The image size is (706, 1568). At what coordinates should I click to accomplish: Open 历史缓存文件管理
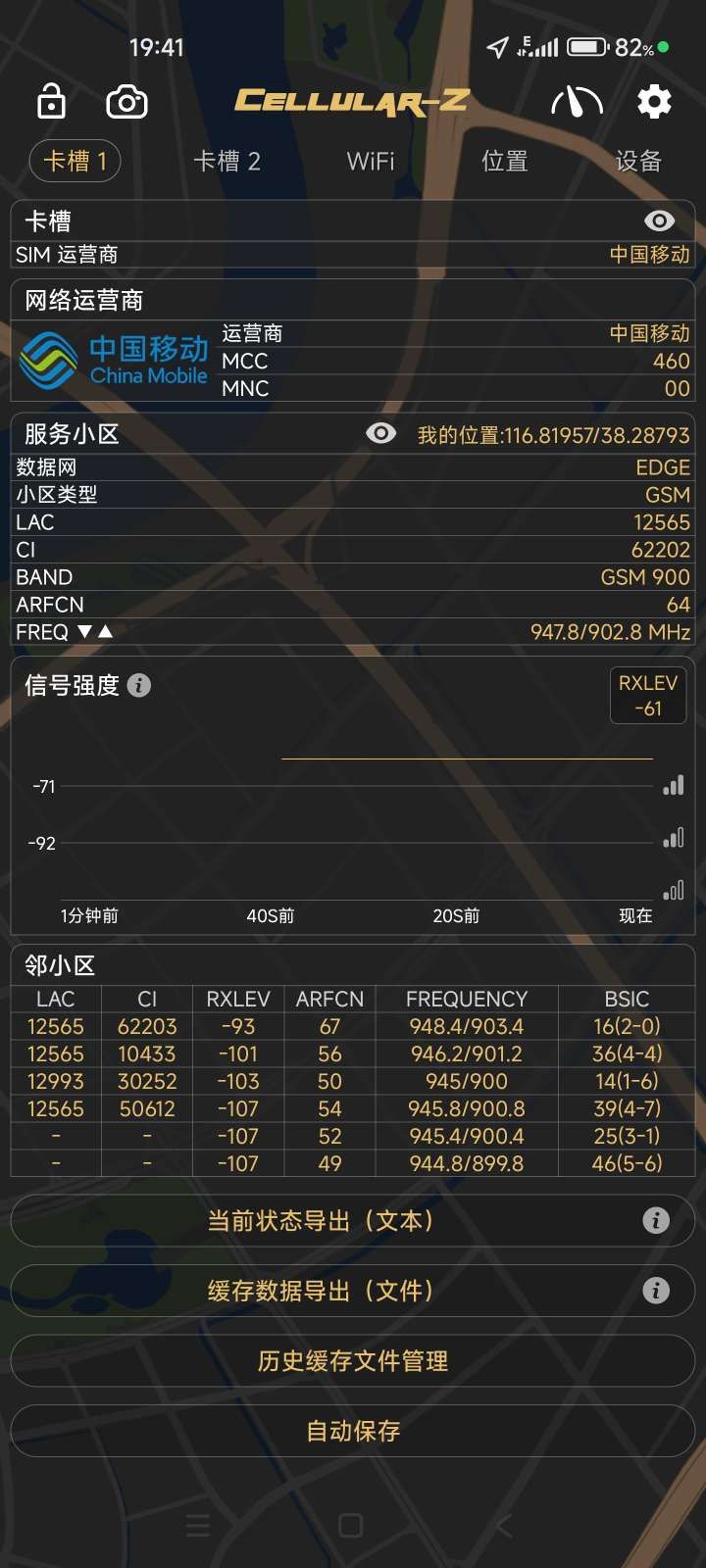(353, 1361)
